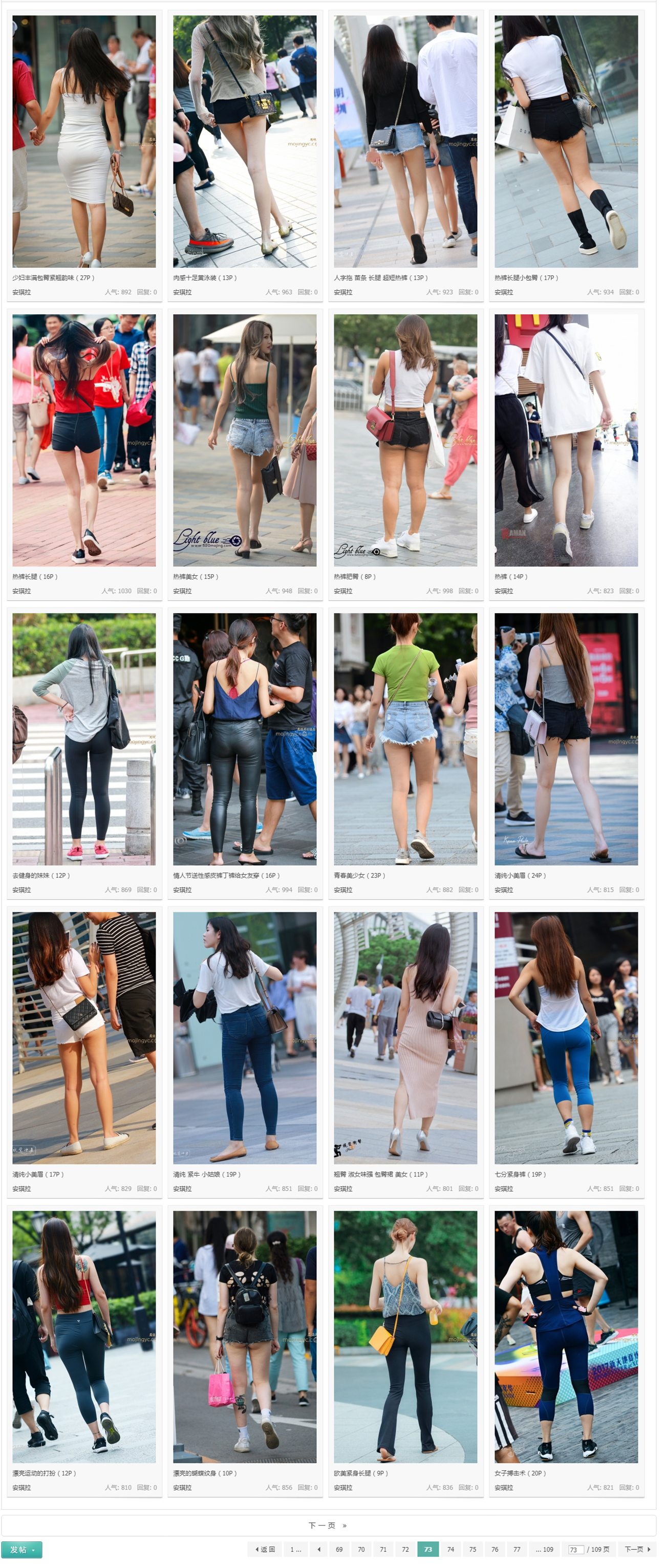Screen dimensions: 666x1568
Task: Tap the page number input box
Action: [575, 1550]
